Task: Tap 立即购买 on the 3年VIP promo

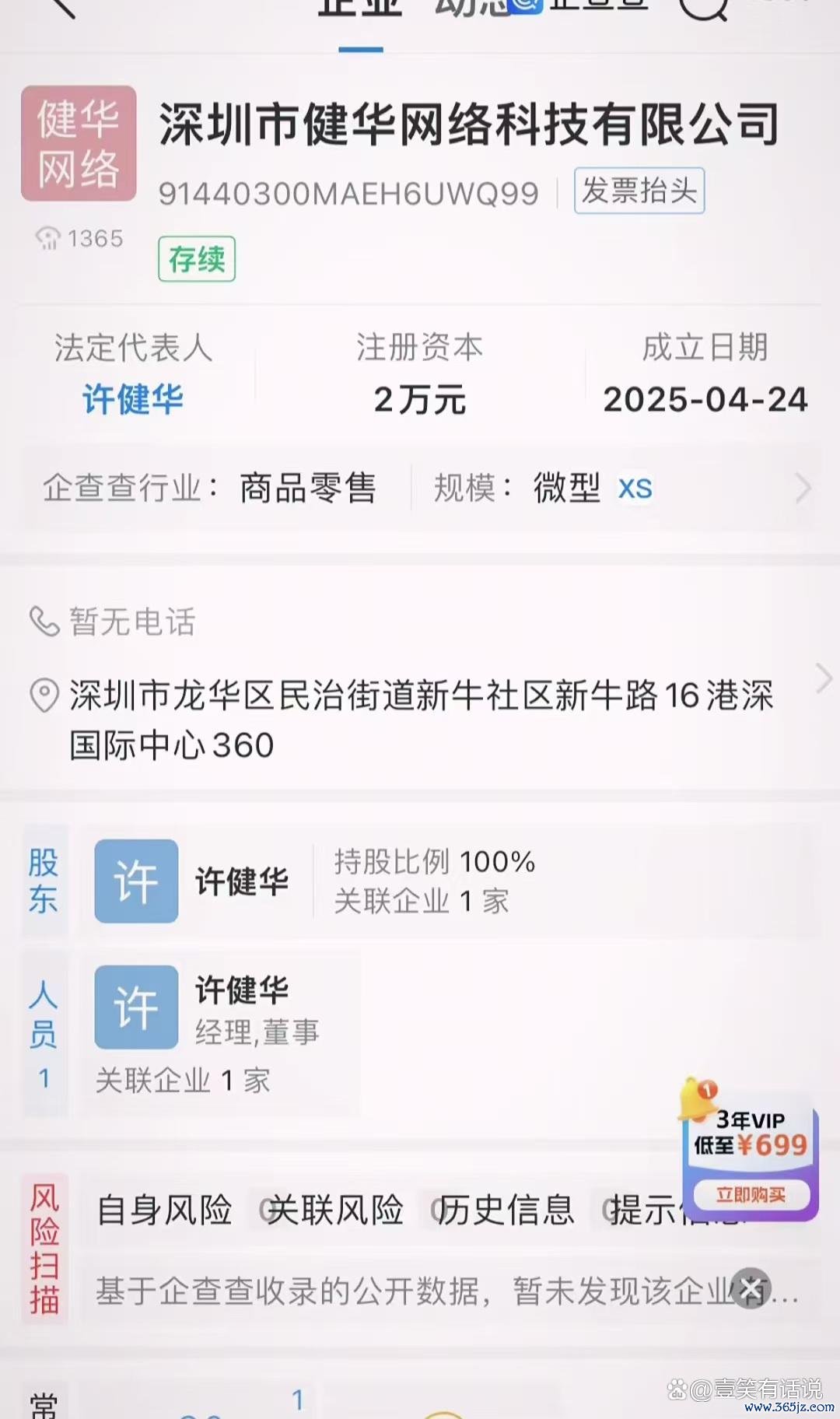Action: click(x=751, y=1195)
